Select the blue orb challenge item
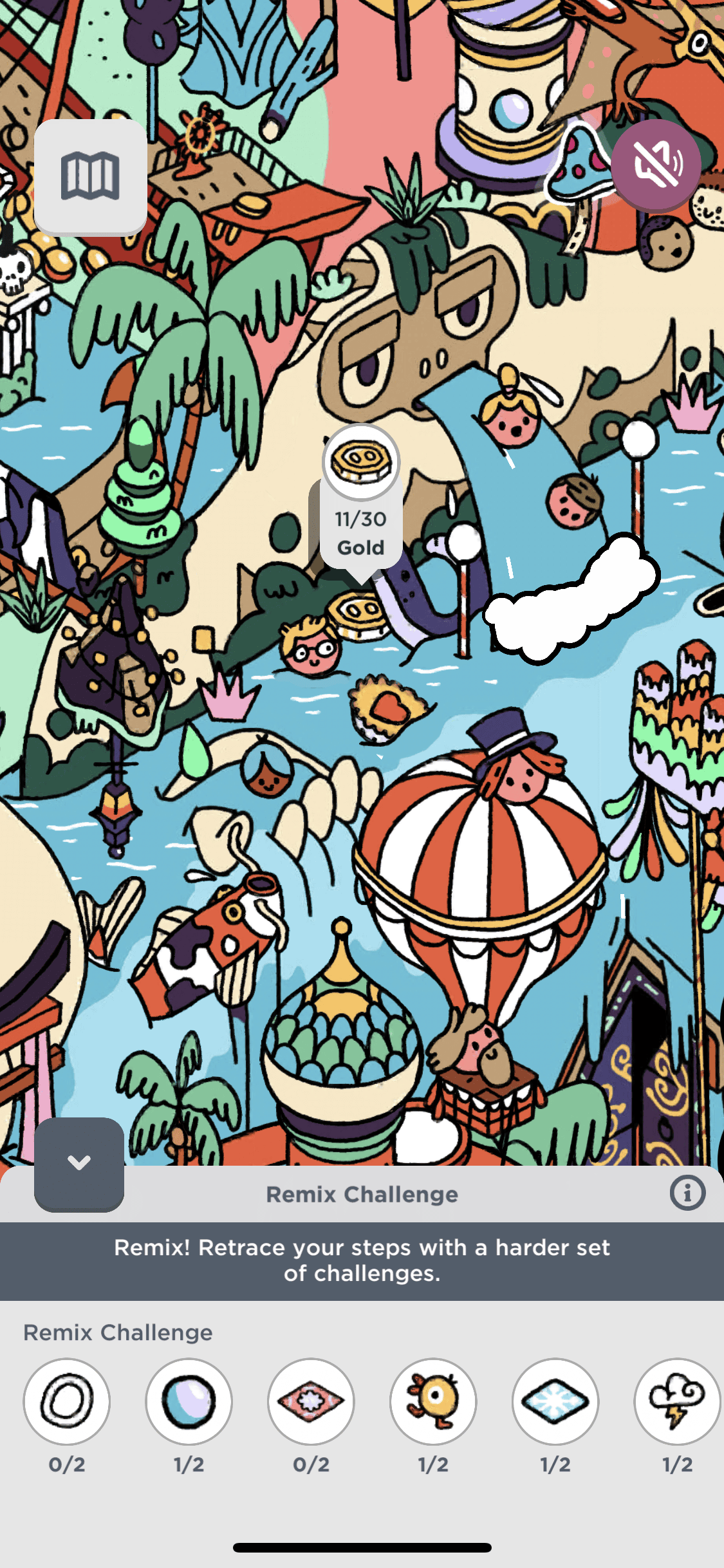The image size is (724, 1568). point(189,1401)
